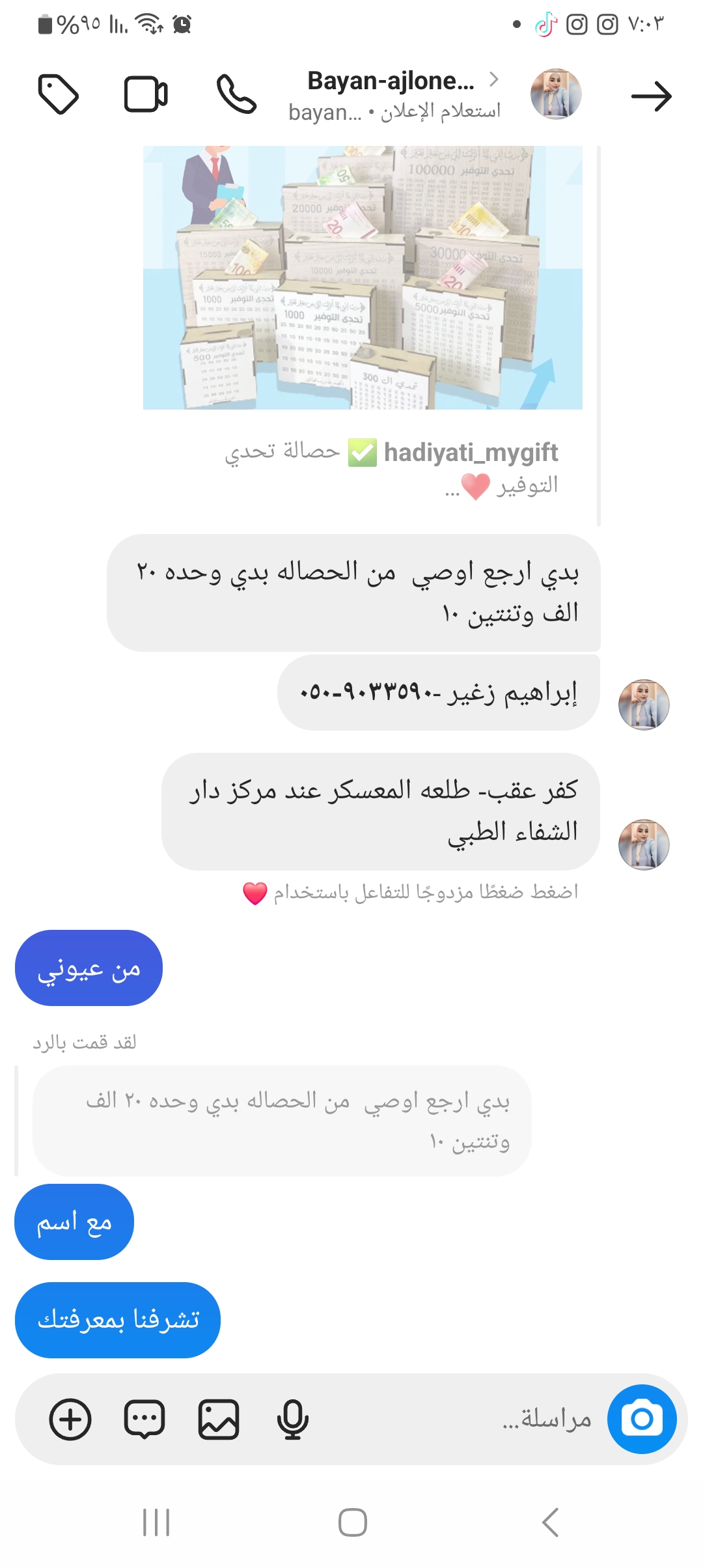Screen dimensions: 703x1568
Task: Start a video call with Bayan-ajlone
Action: [x=146, y=95]
